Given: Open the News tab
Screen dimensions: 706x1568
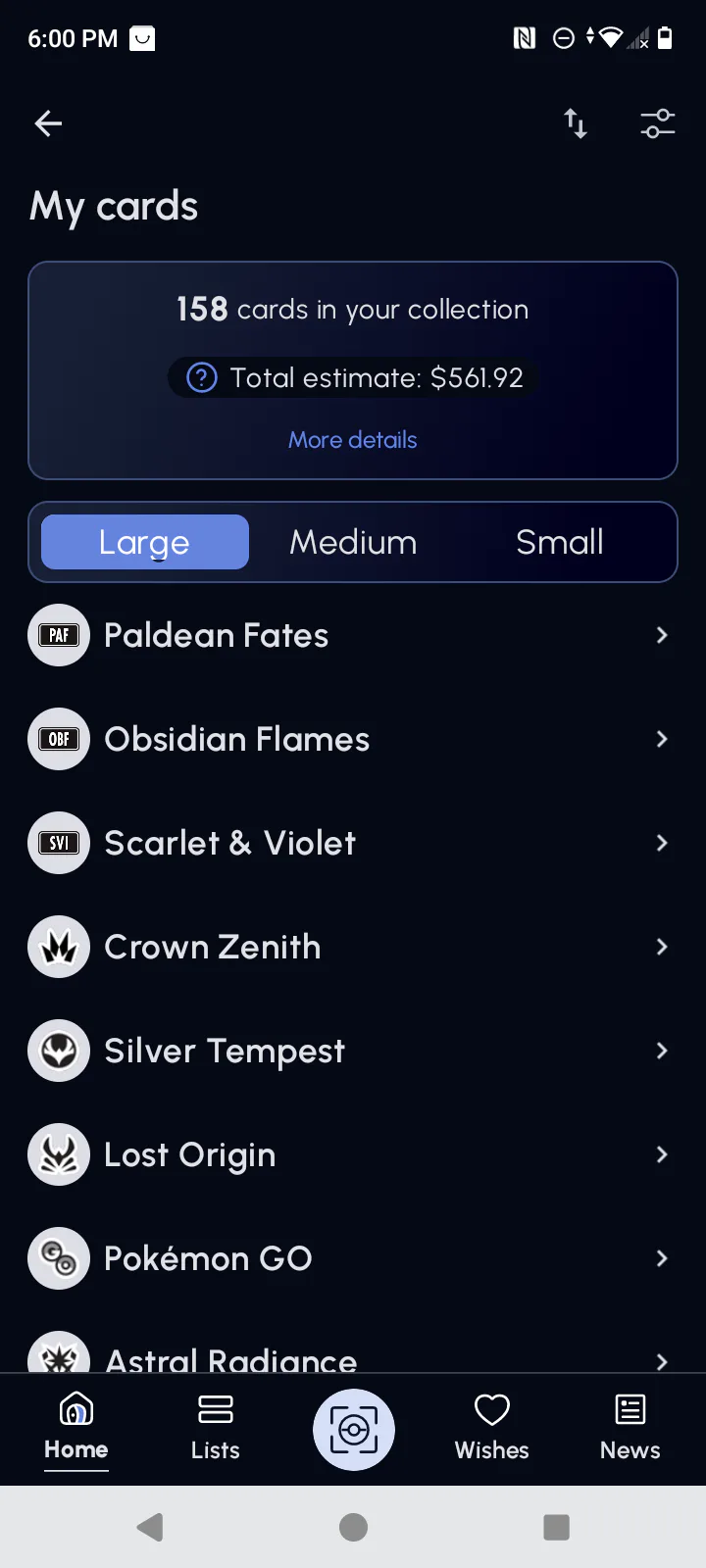Looking at the screenshot, I should coord(630,1427).
